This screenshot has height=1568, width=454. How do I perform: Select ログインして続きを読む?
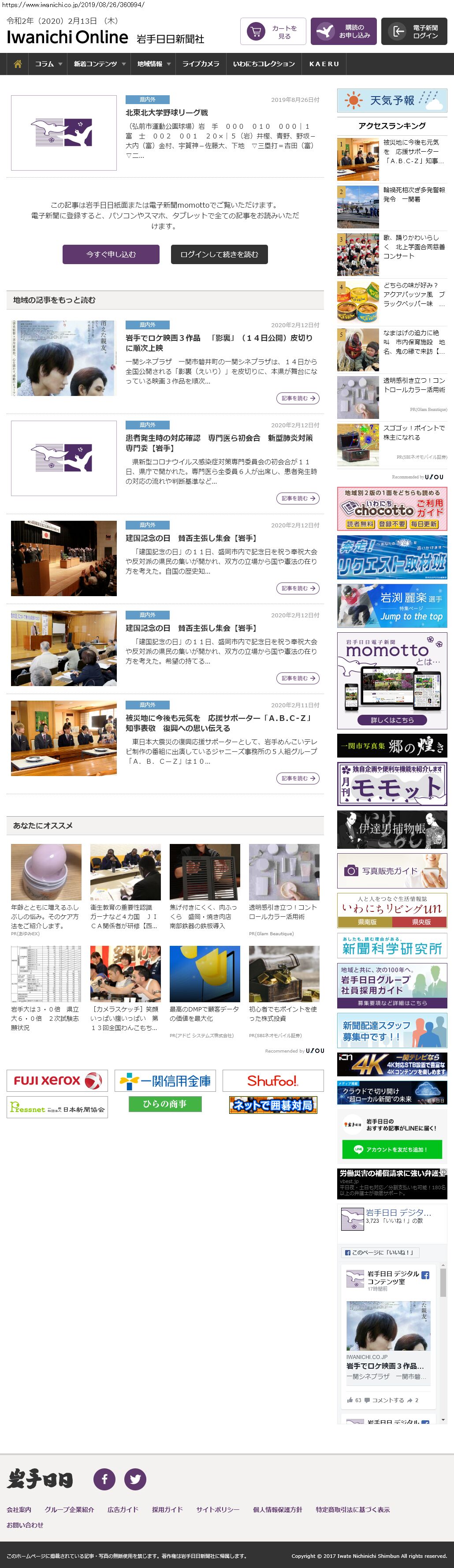pyautogui.click(x=219, y=254)
